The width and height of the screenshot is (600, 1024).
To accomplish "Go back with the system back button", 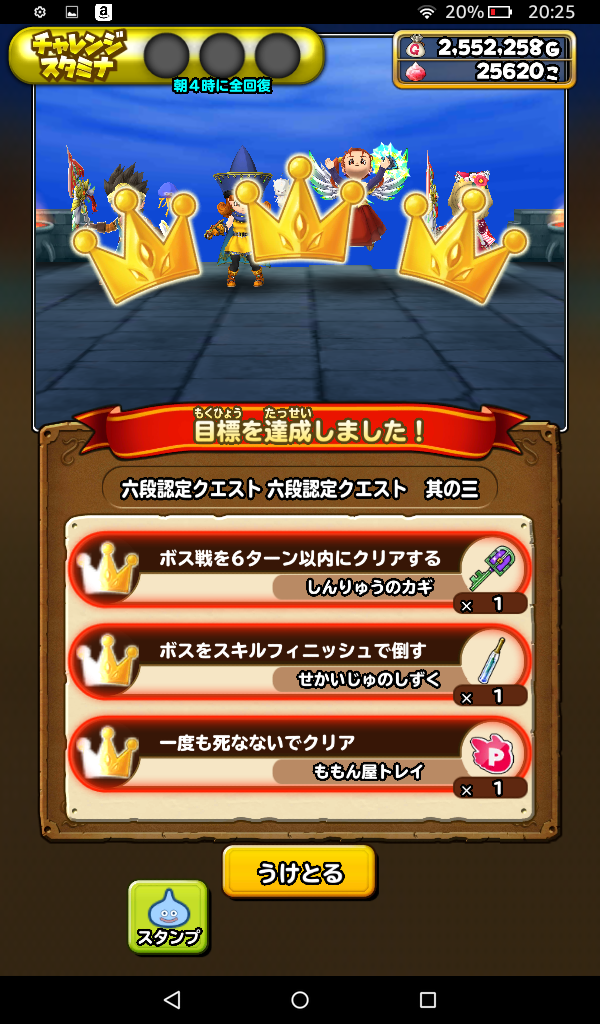I will click(171, 1000).
